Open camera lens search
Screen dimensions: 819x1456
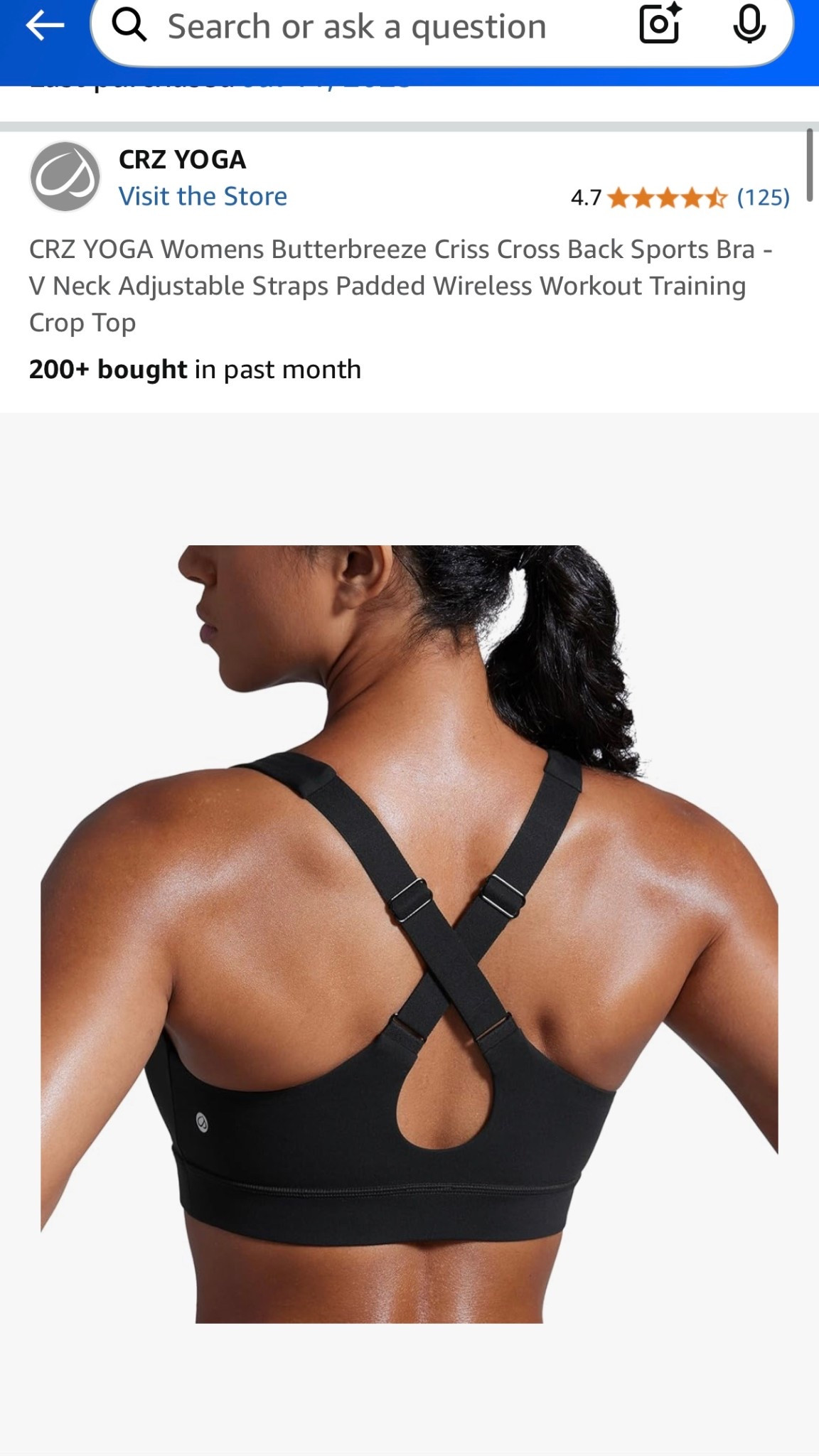click(660, 24)
